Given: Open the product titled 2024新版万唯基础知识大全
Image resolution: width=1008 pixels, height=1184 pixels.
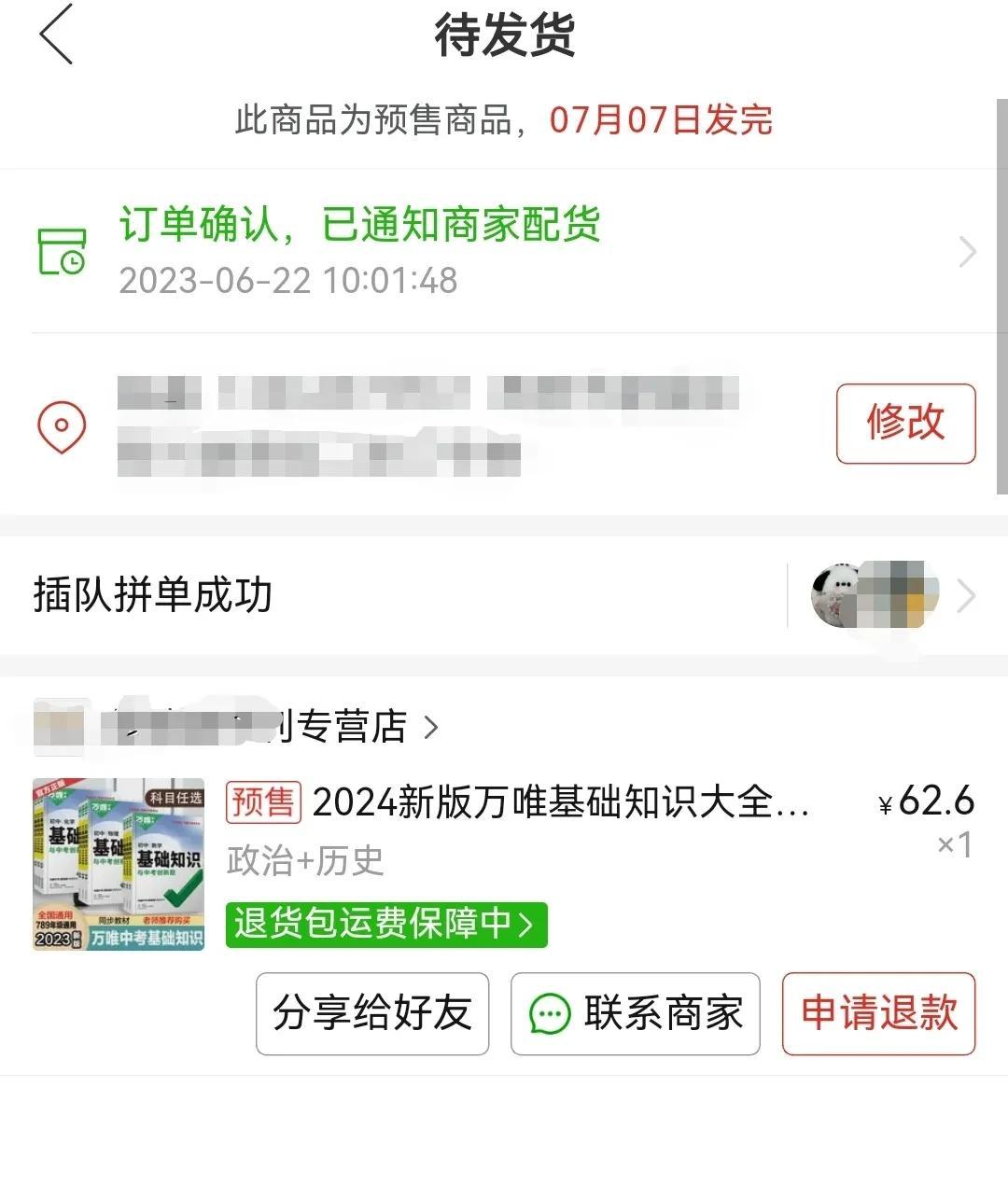Looking at the screenshot, I should tap(560, 803).
